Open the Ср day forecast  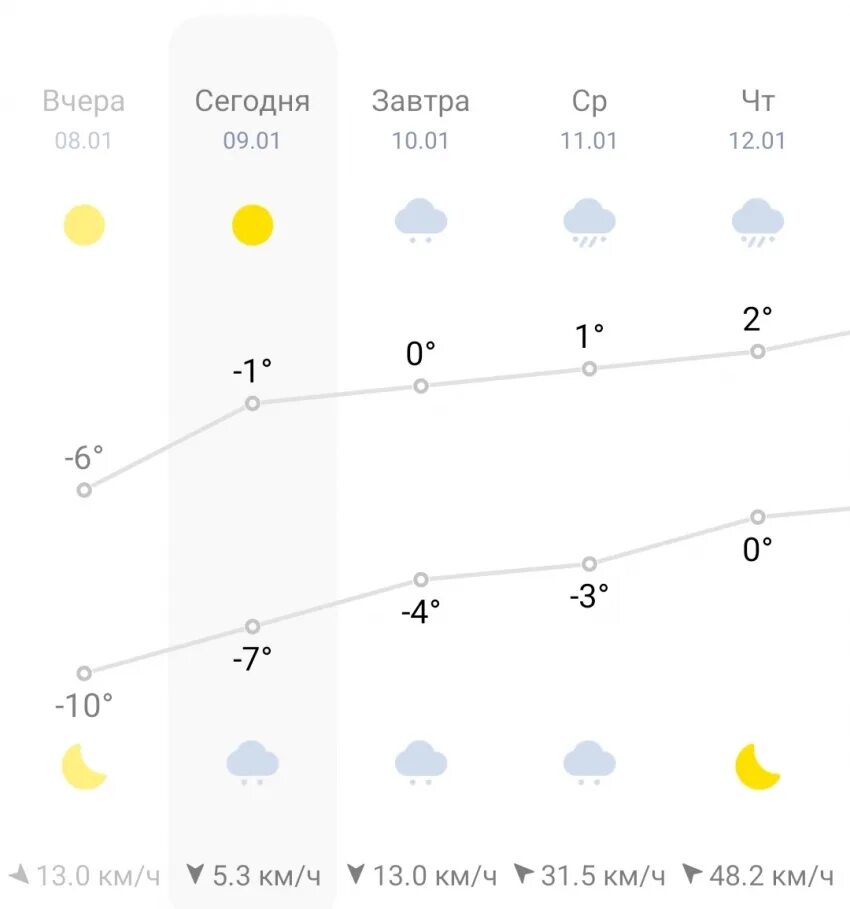[x=590, y=101]
